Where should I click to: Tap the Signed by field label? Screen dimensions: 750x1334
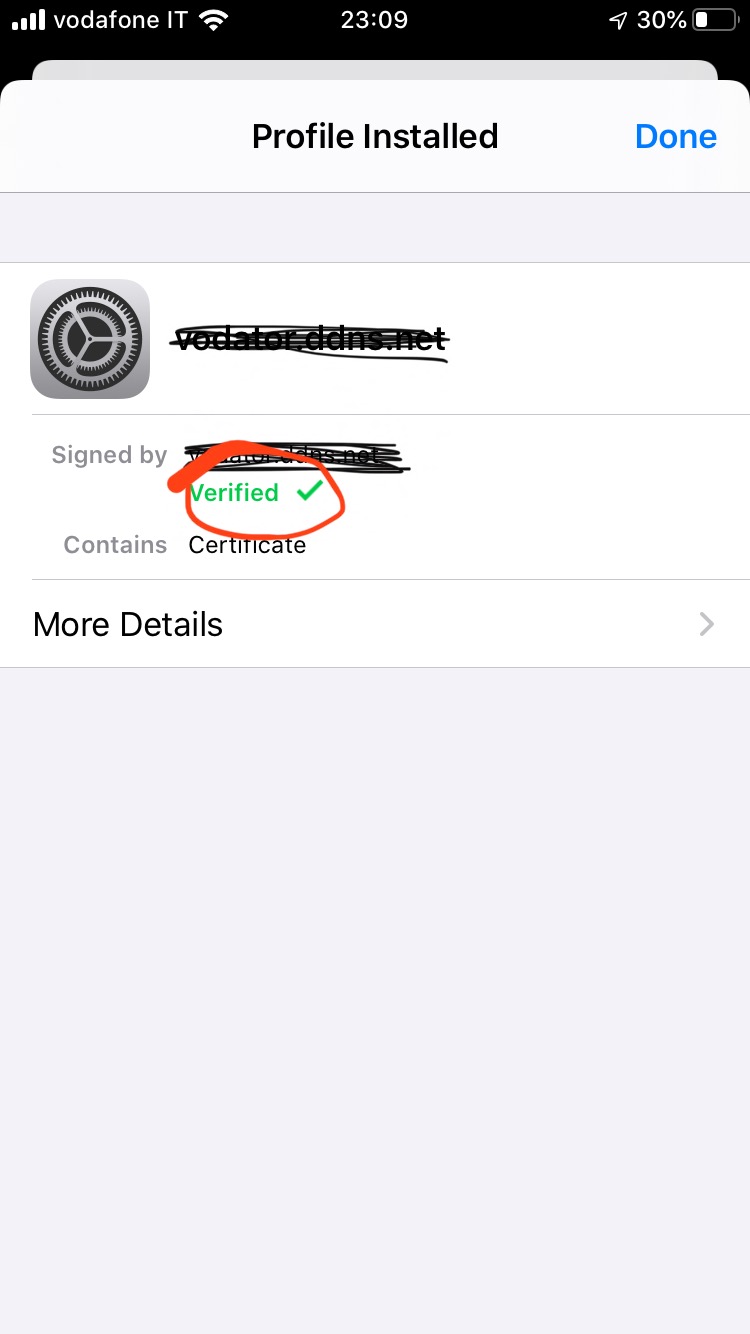point(109,454)
